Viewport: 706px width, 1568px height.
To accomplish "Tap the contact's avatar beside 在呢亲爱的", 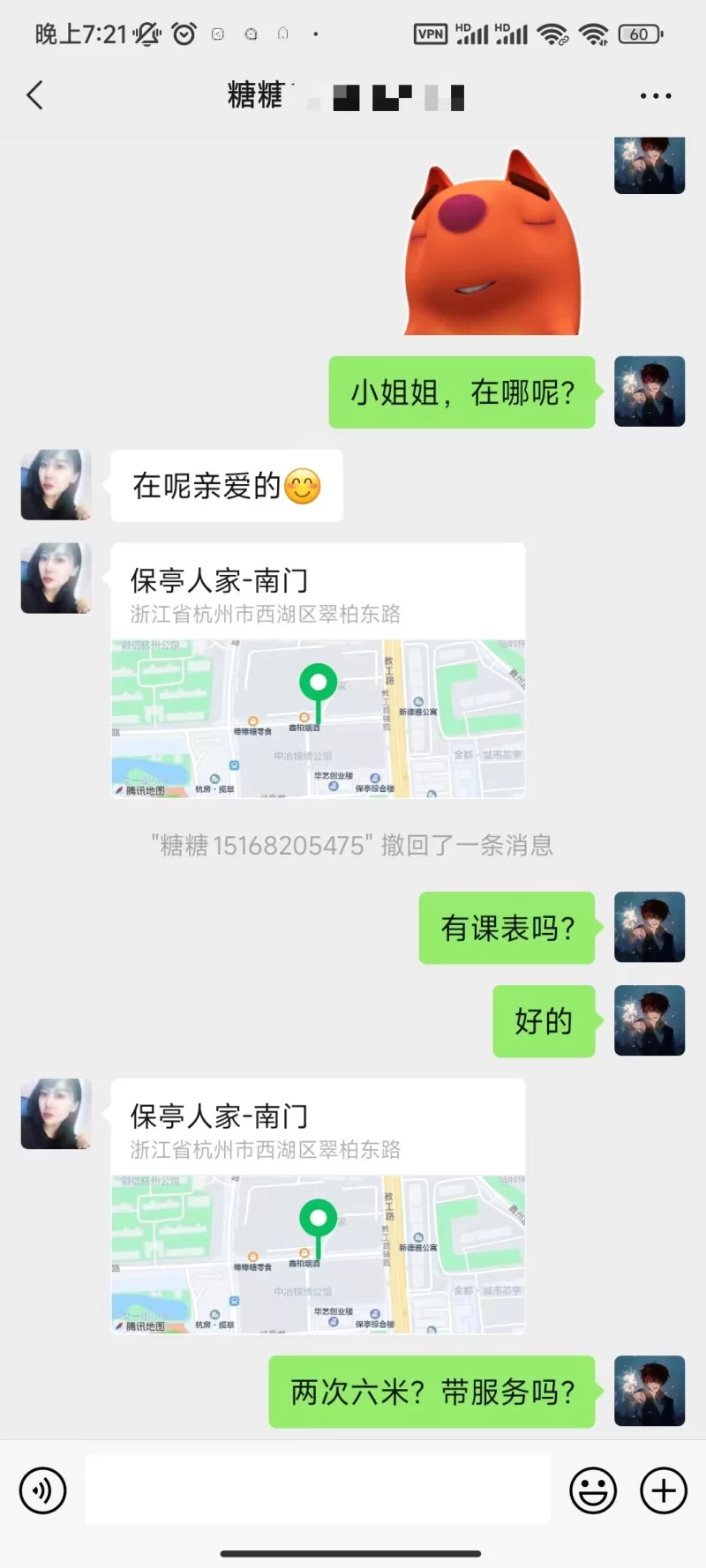I will [x=56, y=485].
